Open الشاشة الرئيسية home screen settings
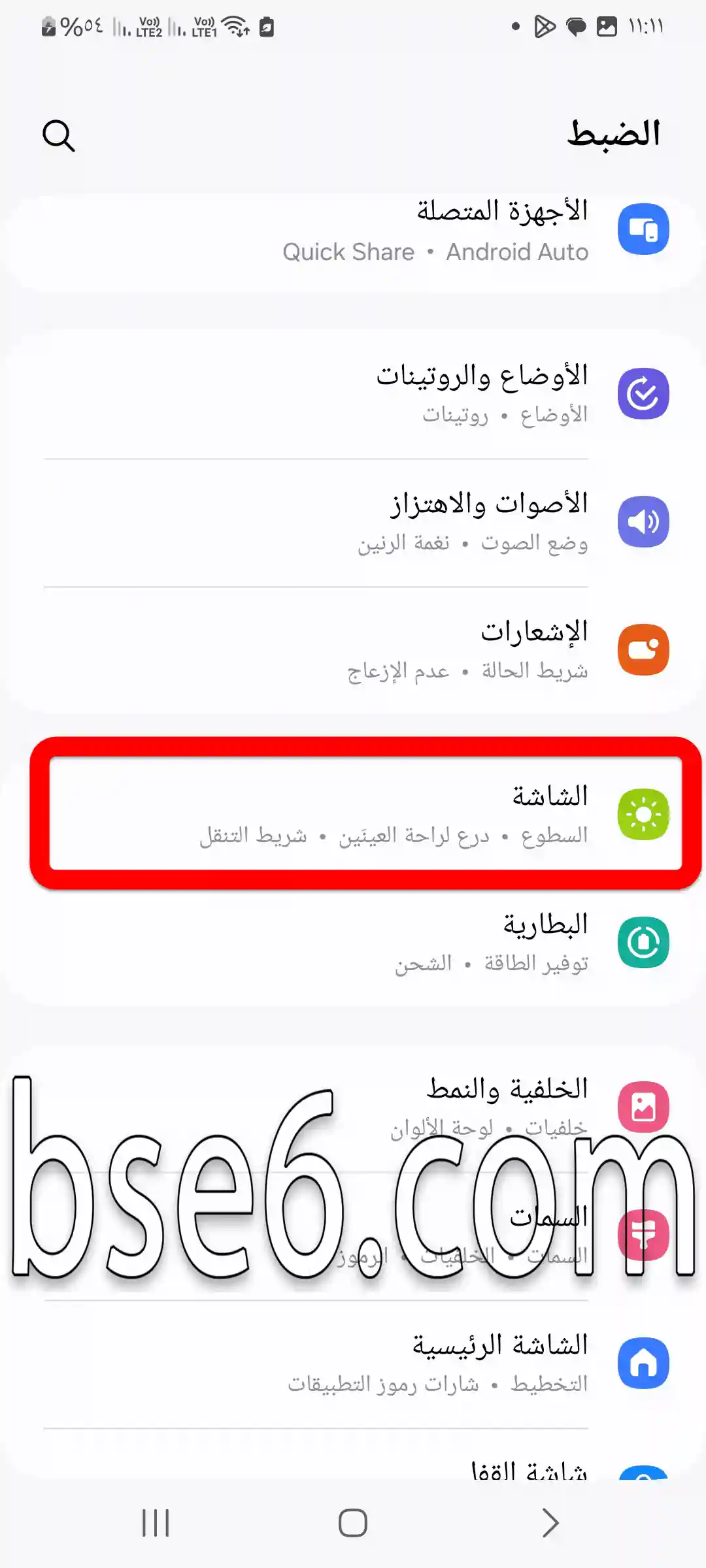 click(x=353, y=1364)
